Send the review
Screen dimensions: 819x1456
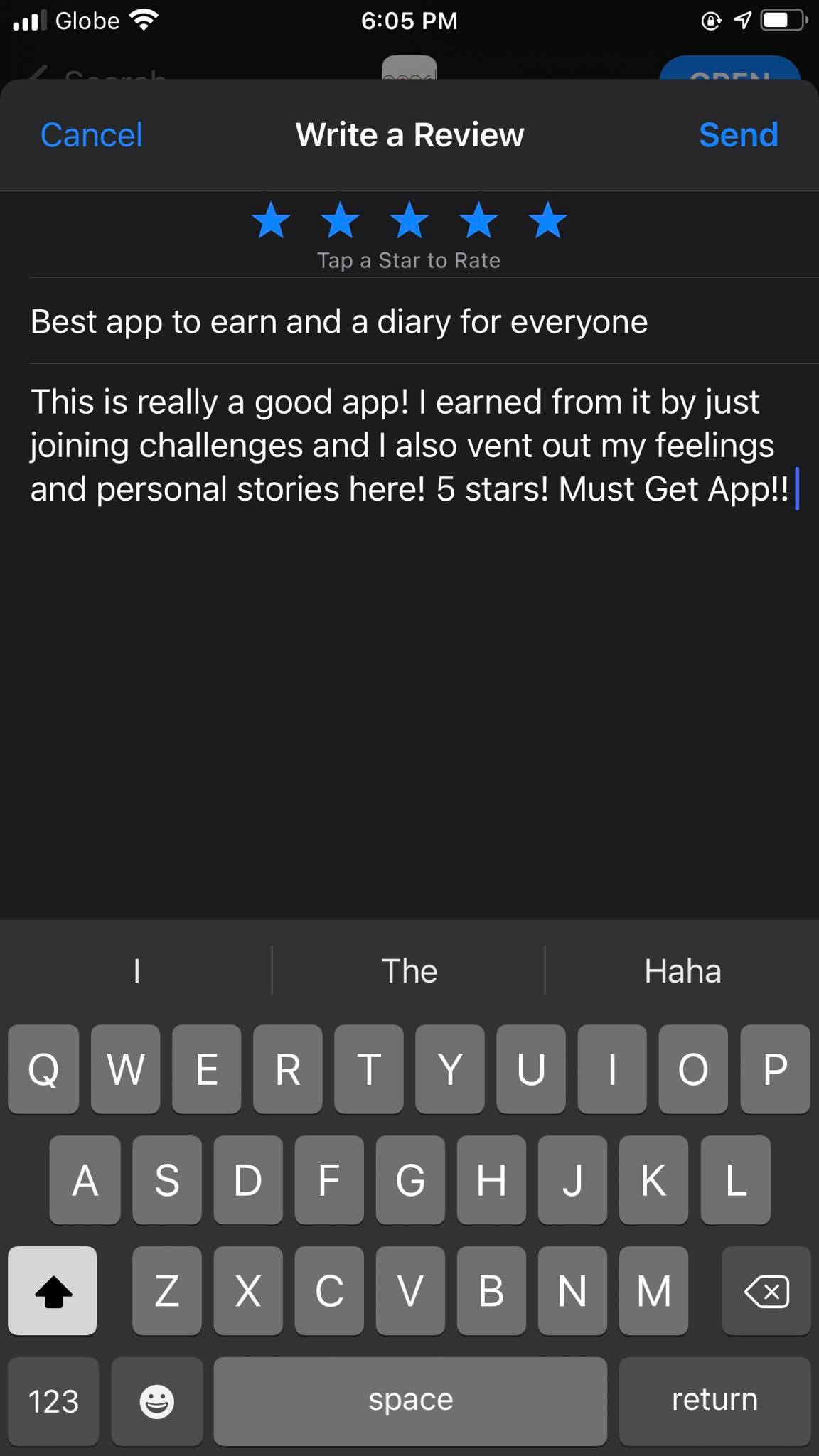click(738, 135)
